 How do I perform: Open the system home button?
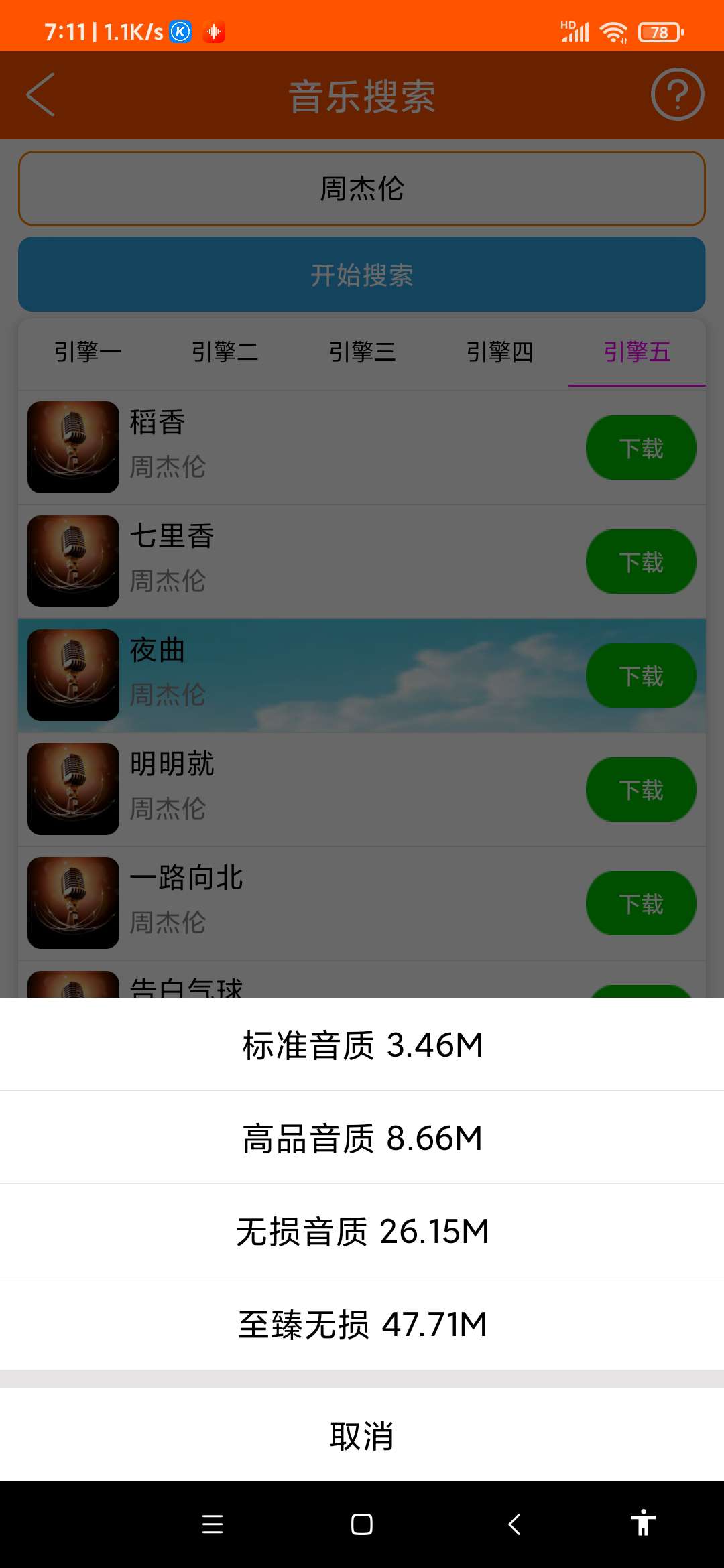(x=362, y=1524)
